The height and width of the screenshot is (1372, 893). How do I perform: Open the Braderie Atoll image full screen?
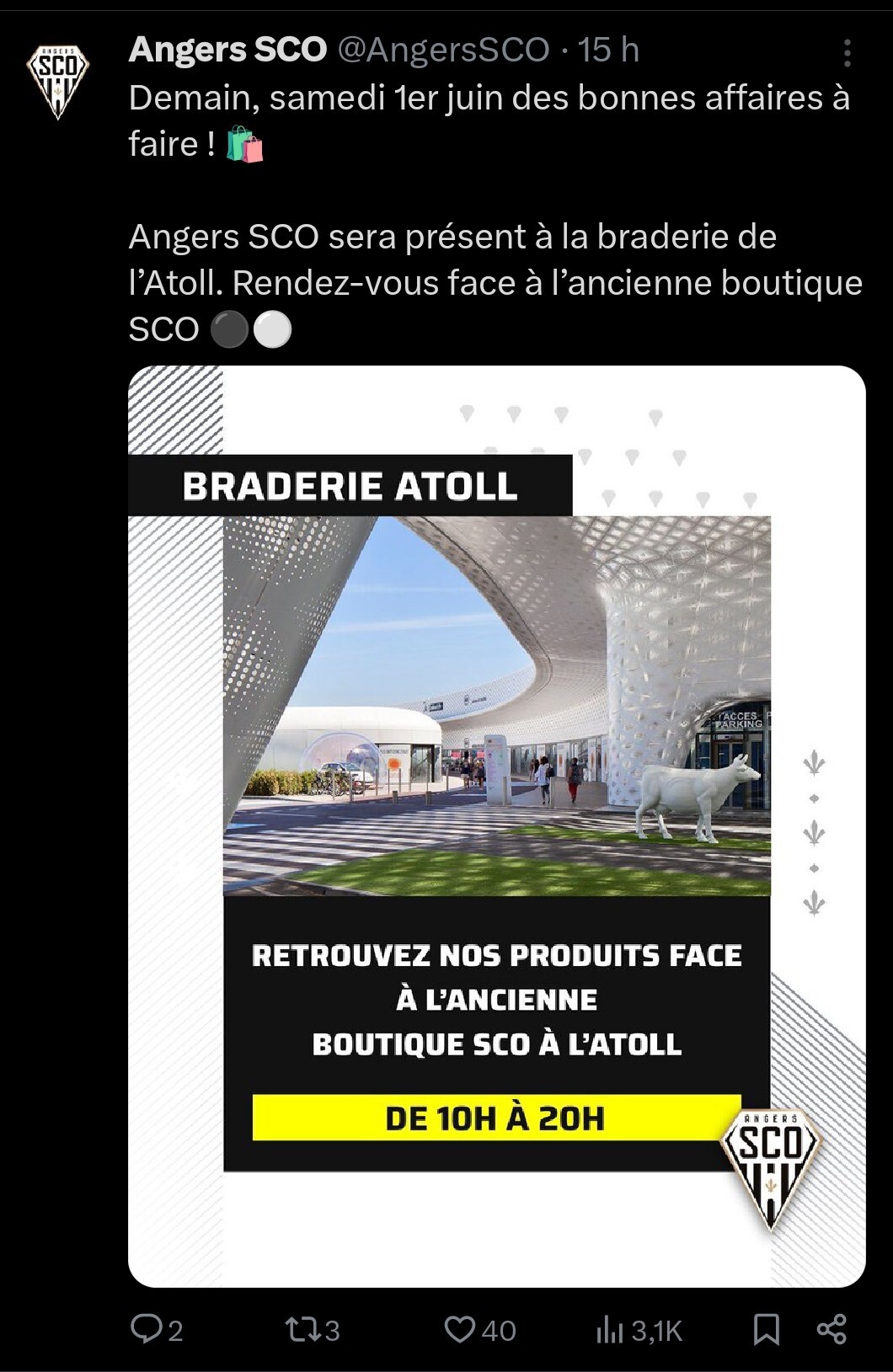(496, 825)
